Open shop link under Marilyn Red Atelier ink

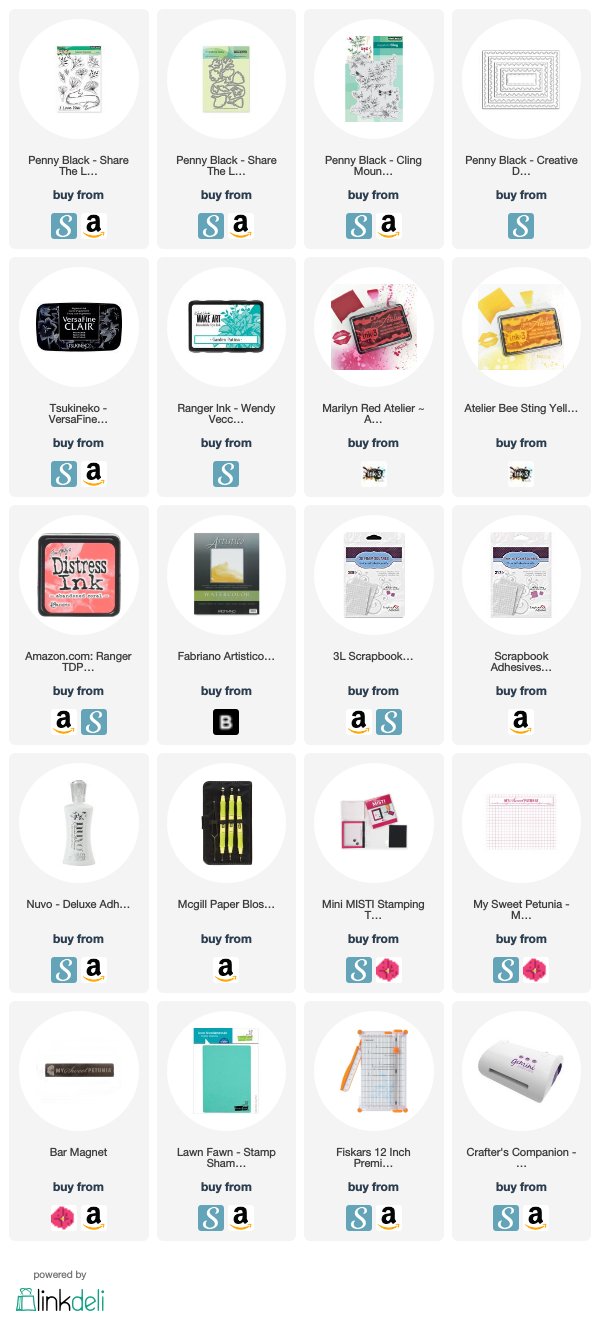click(373, 473)
